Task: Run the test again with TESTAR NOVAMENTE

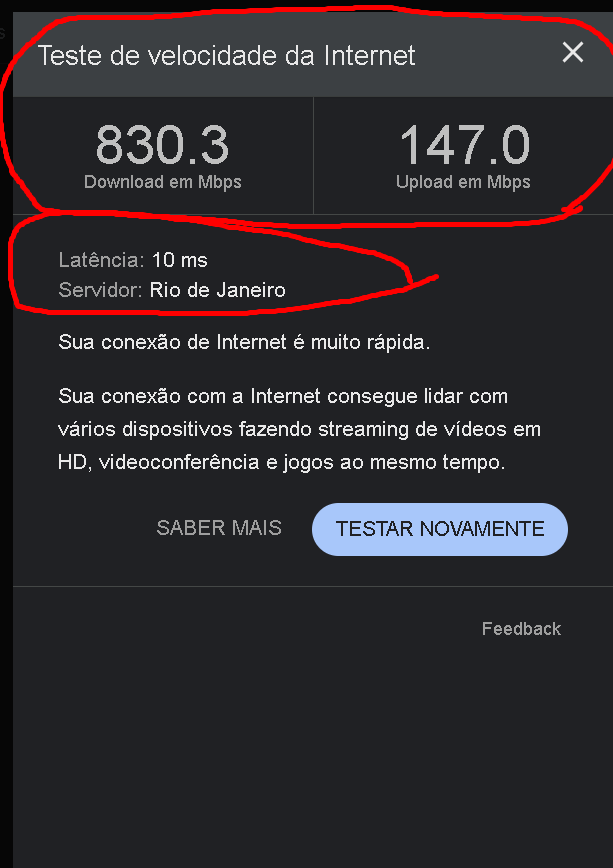Action: click(x=440, y=529)
